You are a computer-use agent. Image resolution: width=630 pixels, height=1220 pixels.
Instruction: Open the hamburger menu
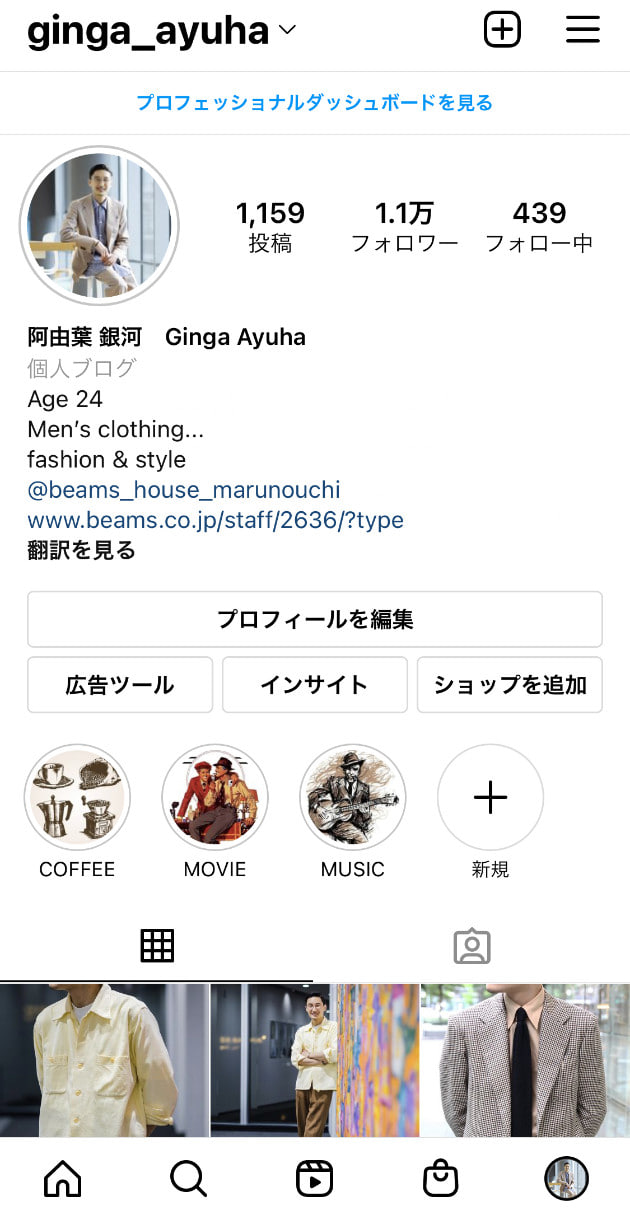click(x=582, y=30)
